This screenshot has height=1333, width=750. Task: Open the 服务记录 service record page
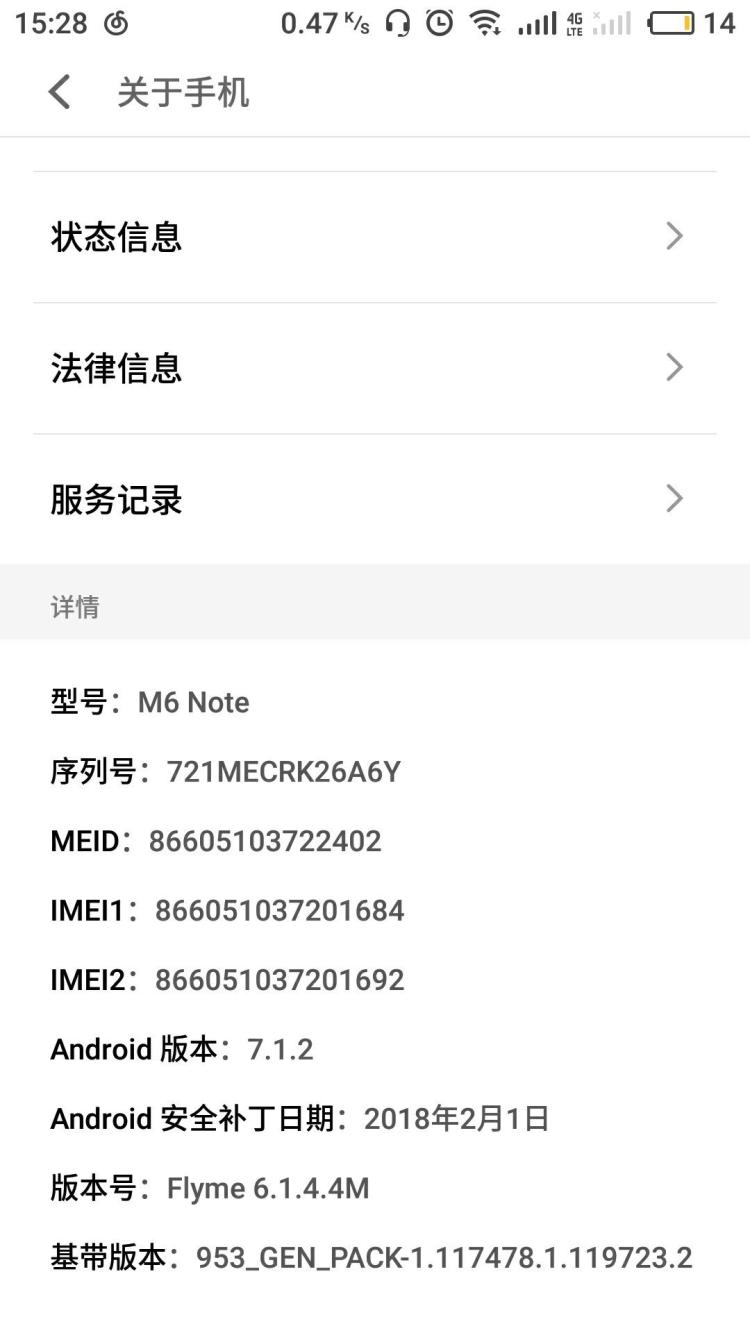point(114,499)
